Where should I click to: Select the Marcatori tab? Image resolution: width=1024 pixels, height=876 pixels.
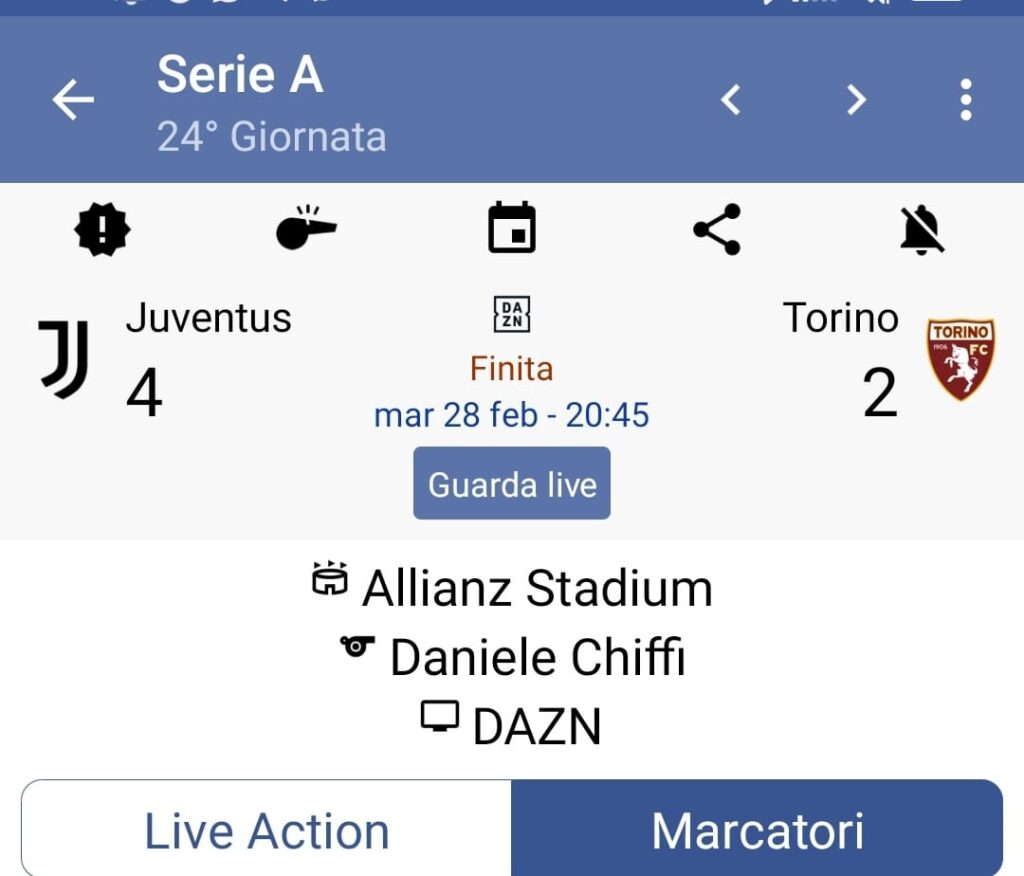757,831
